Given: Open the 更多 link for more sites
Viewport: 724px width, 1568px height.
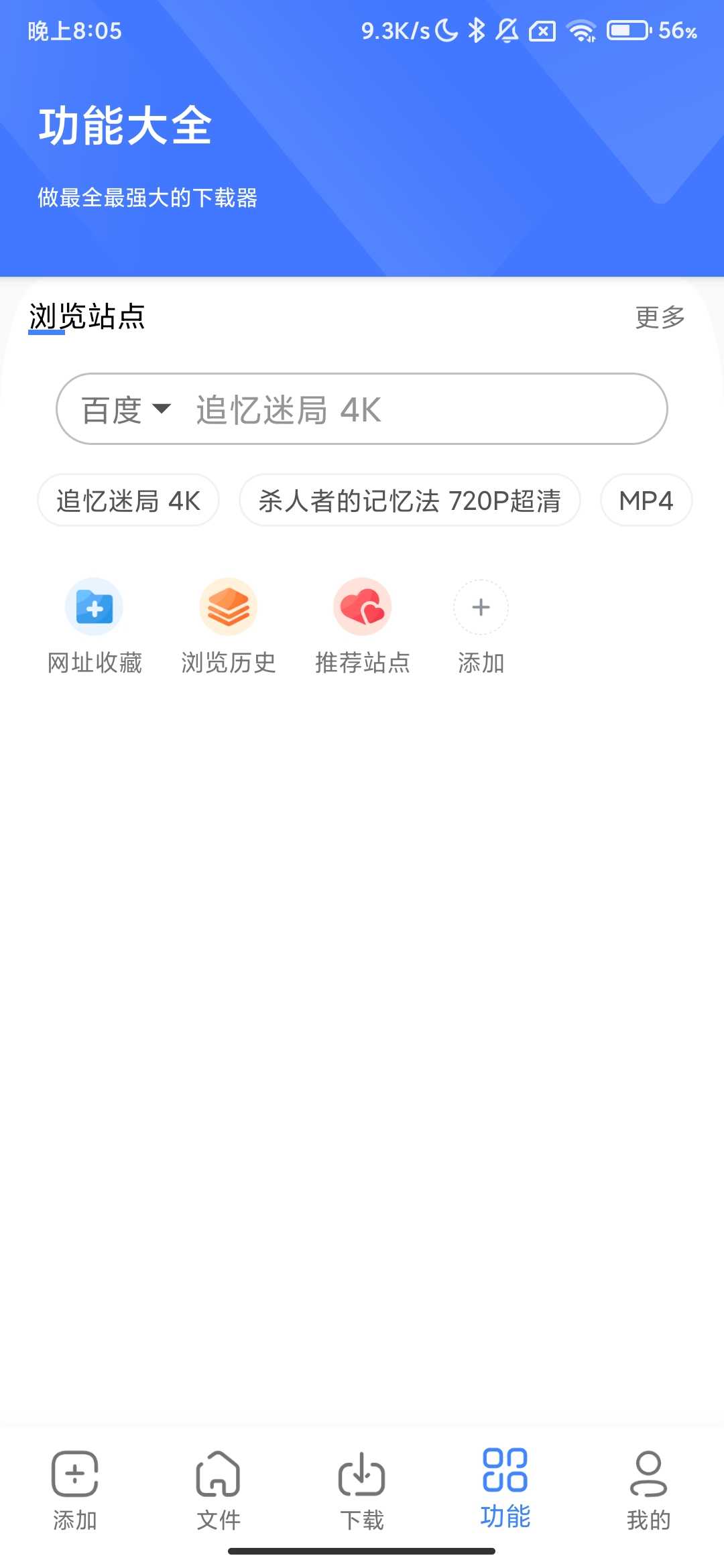Looking at the screenshot, I should point(659,317).
